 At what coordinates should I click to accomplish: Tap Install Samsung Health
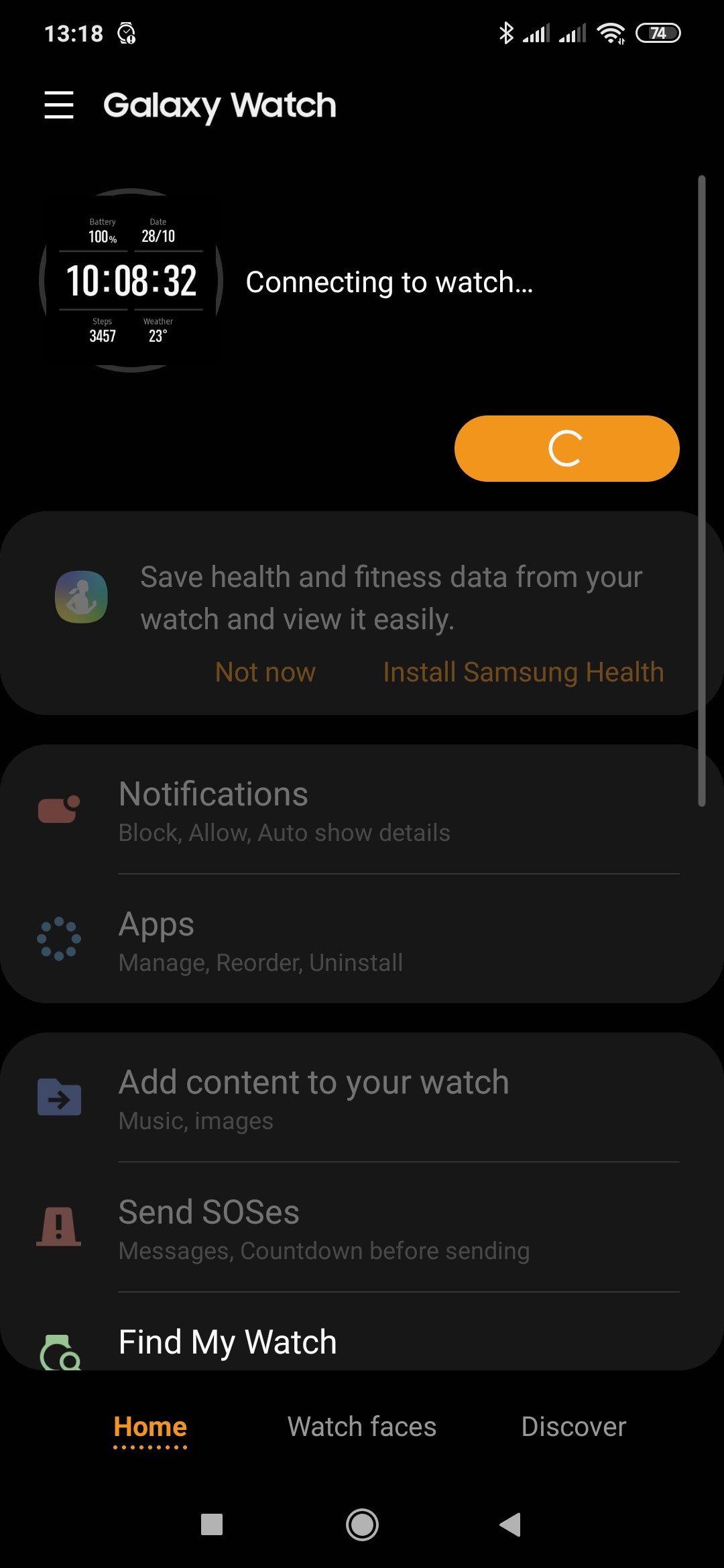coord(524,672)
